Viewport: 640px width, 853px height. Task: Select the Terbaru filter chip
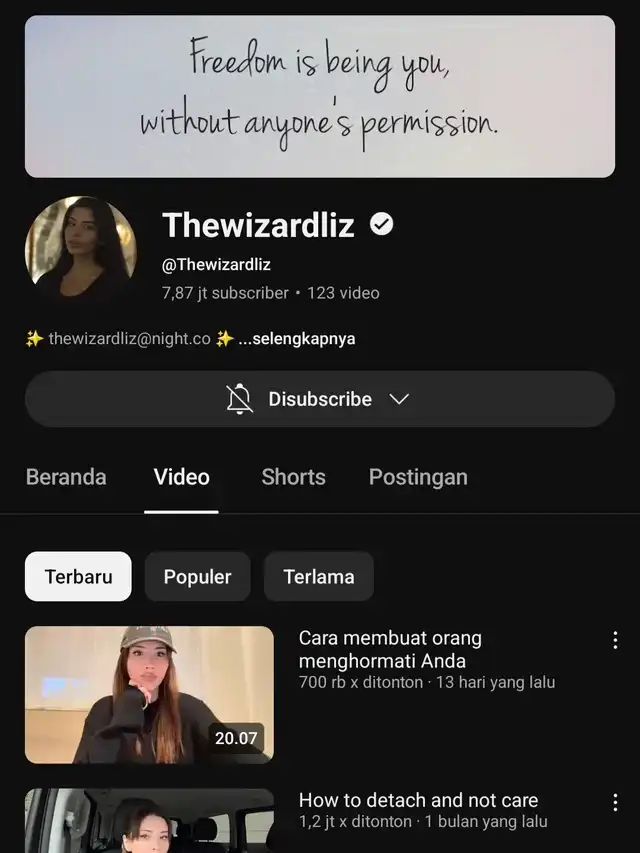tap(78, 577)
